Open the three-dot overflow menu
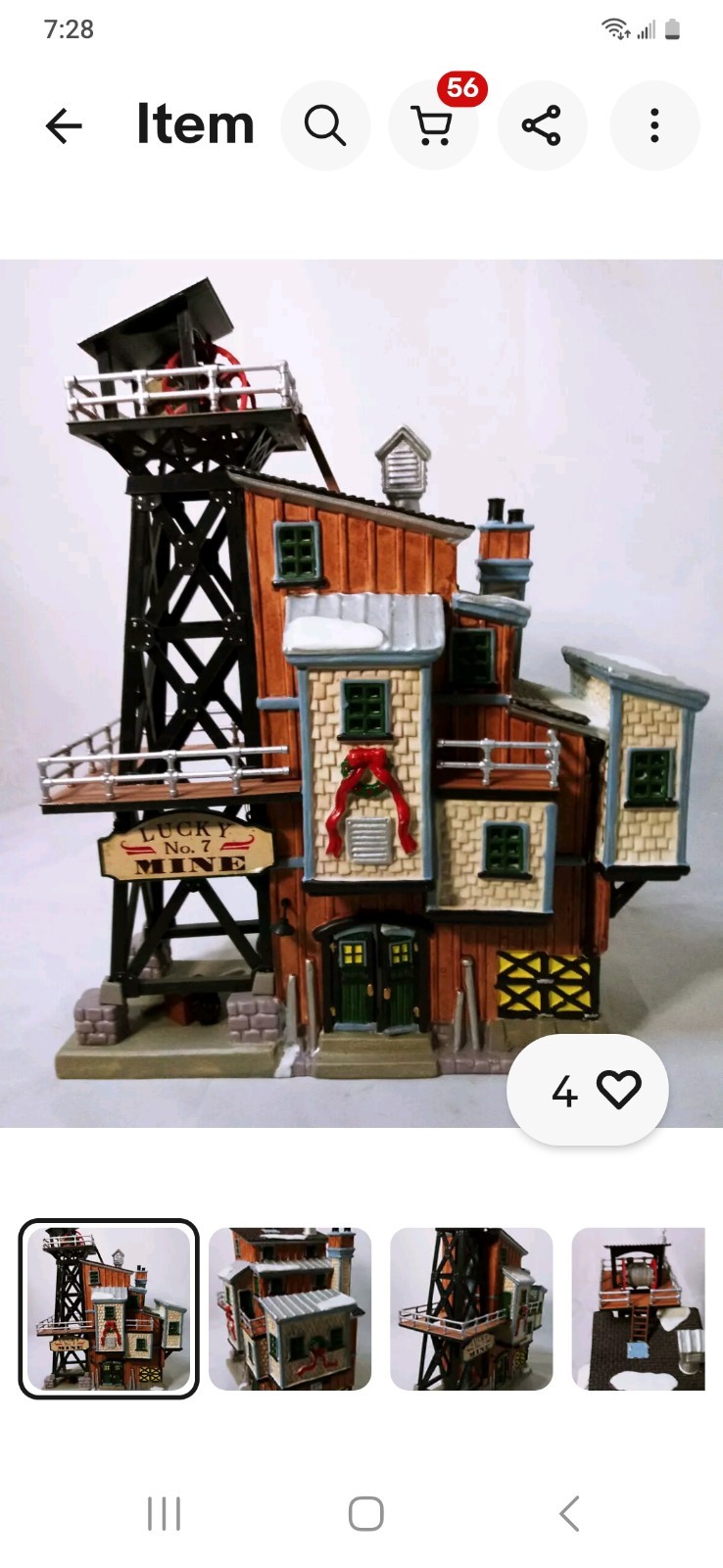 (654, 126)
